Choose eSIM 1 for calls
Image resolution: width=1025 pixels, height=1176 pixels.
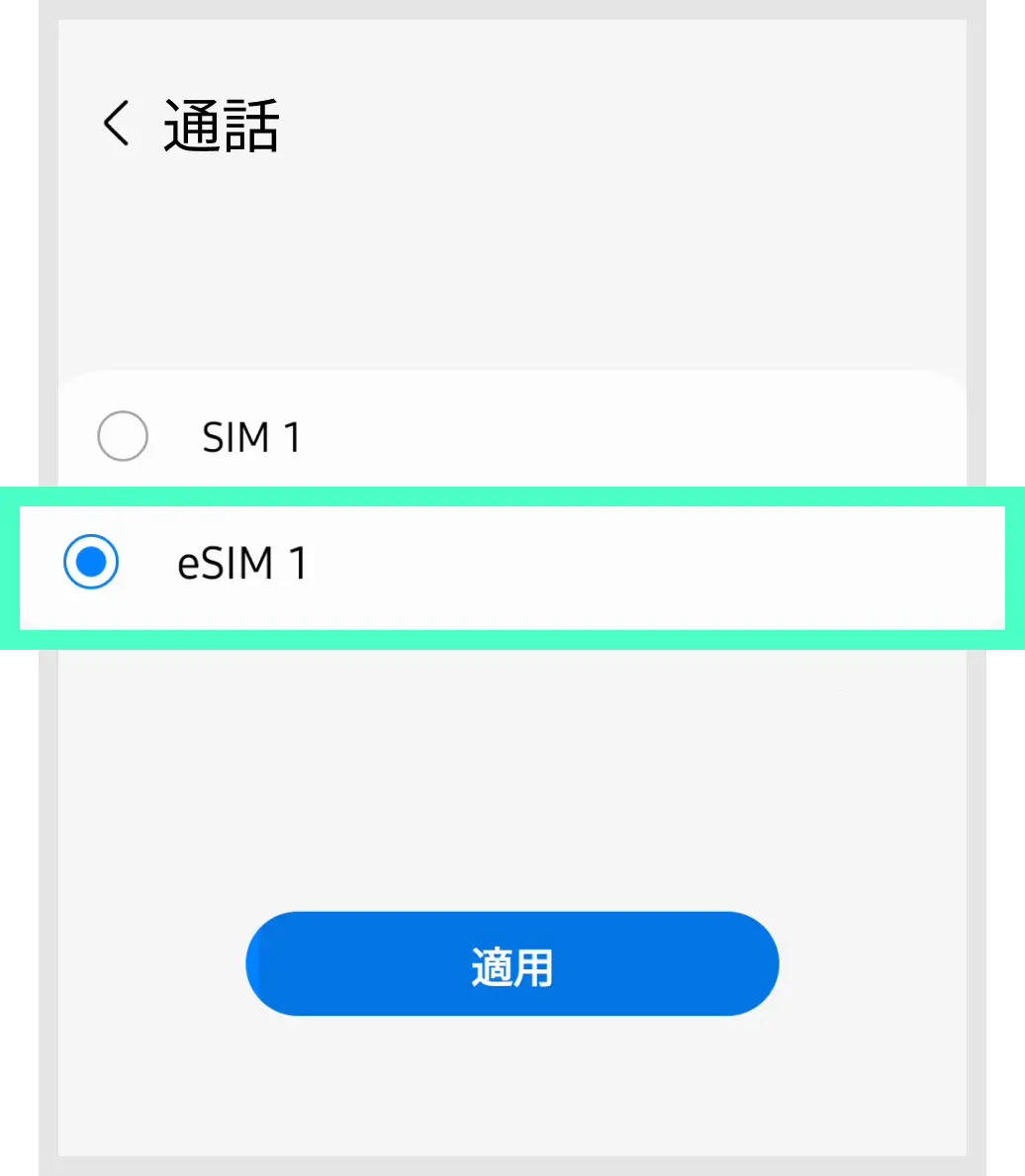(91, 563)
